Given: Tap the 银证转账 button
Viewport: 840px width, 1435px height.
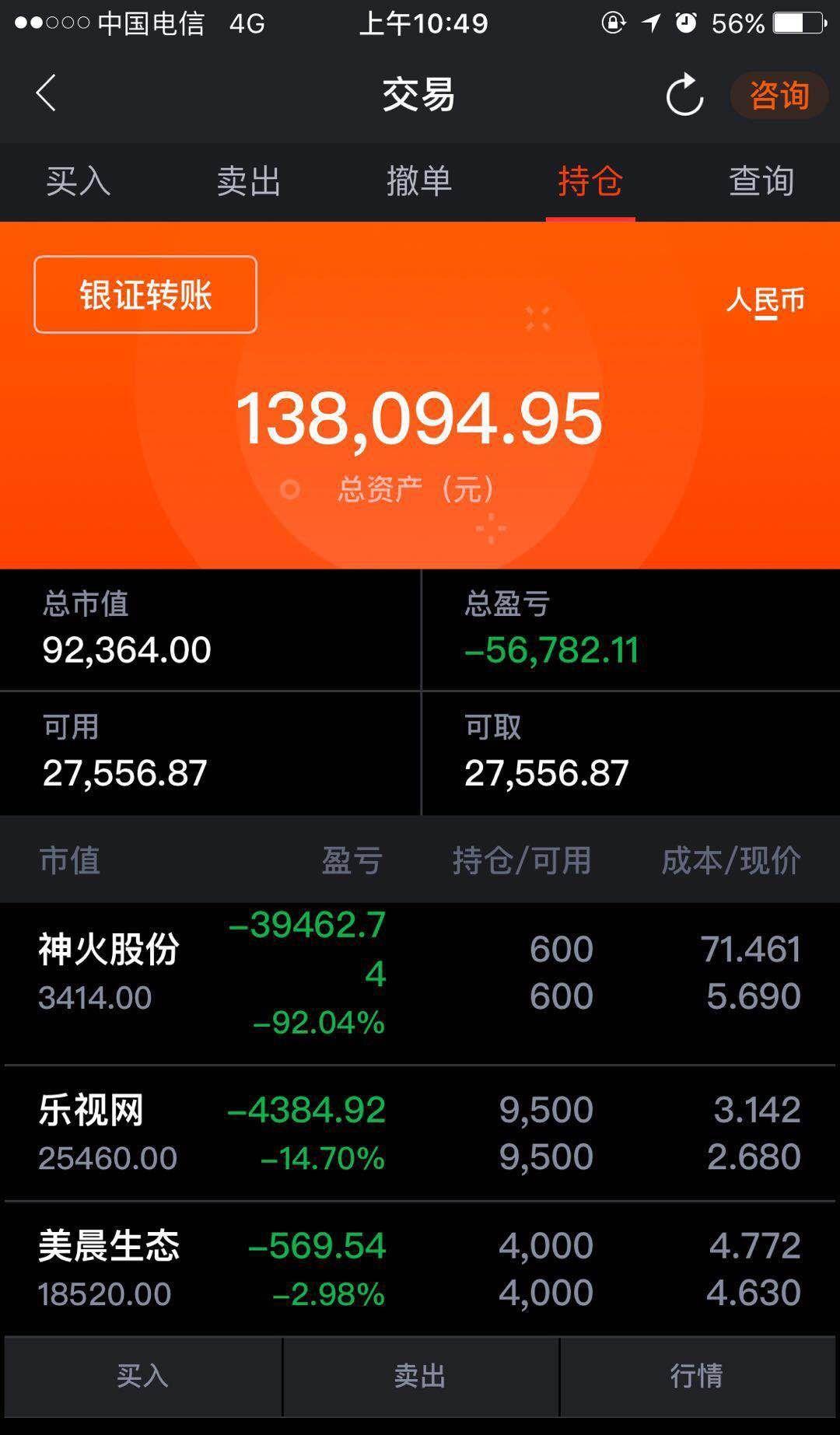Looking at the screenshot, I should (145, 293).
